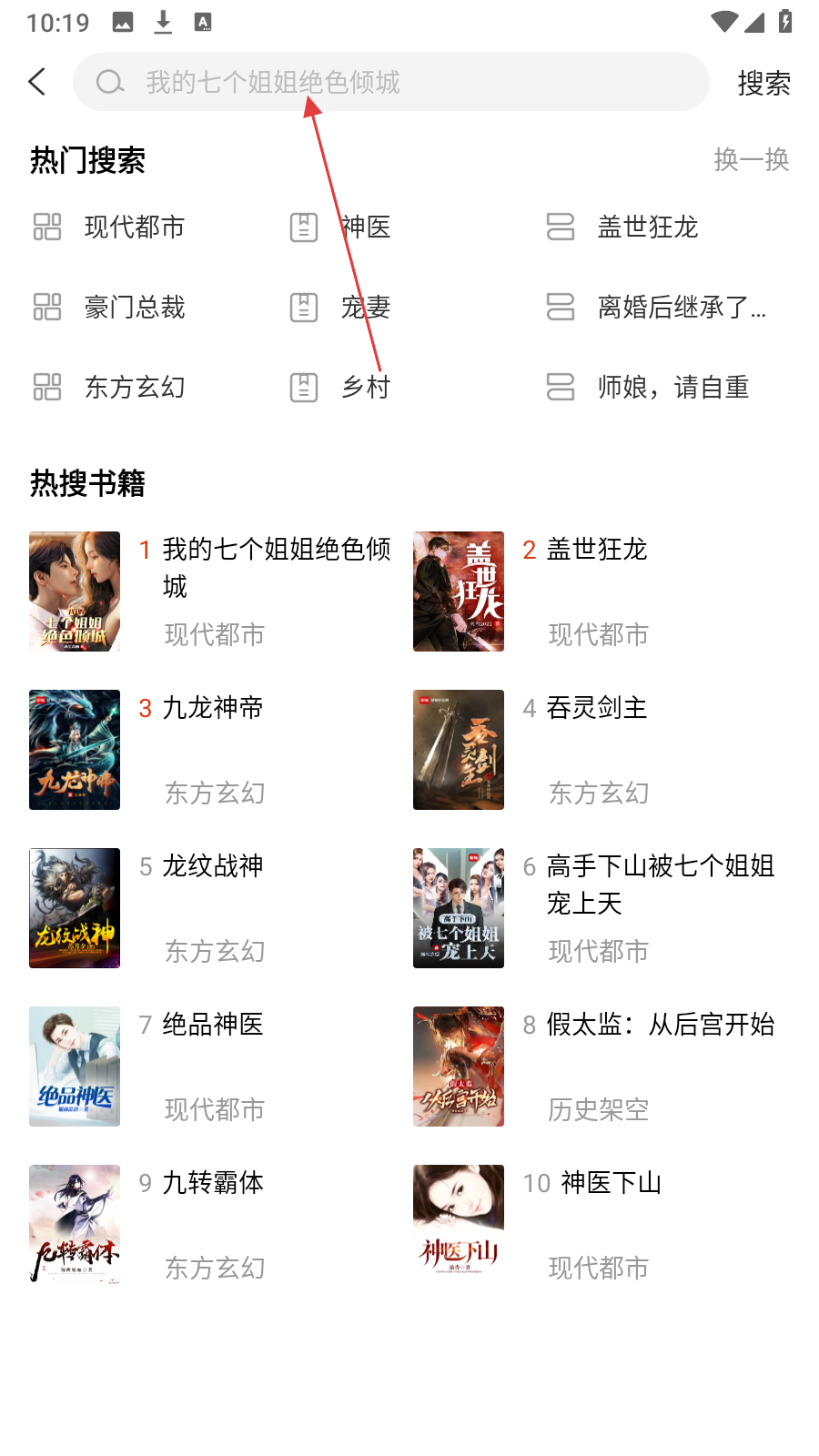View the book 高手下山被七个姐姐宠上天

pos(660,884)
